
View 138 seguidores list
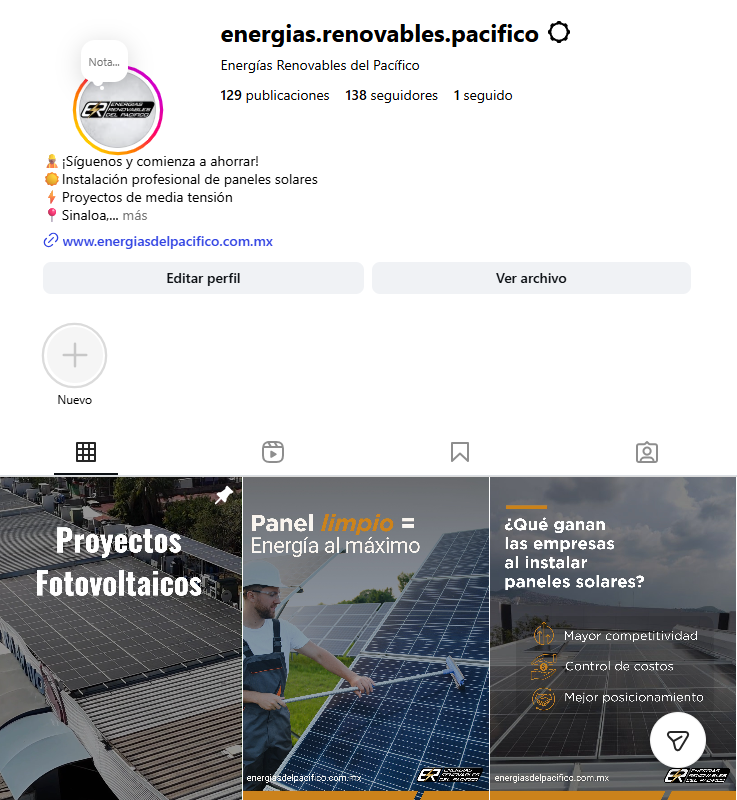pos(391,95)
